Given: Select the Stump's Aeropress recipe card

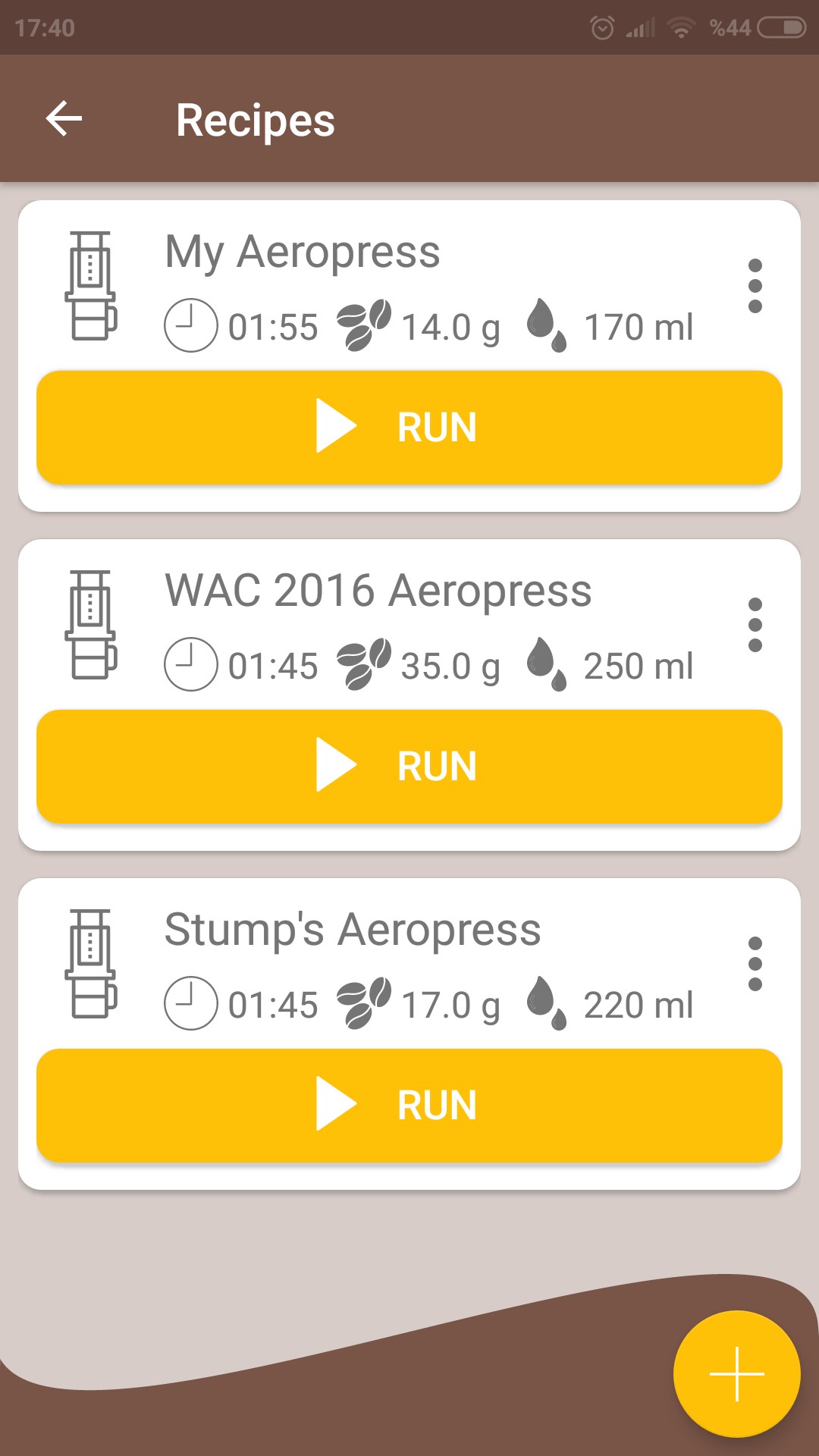Looking at the screenshot, I should click(x=379, y=932).
